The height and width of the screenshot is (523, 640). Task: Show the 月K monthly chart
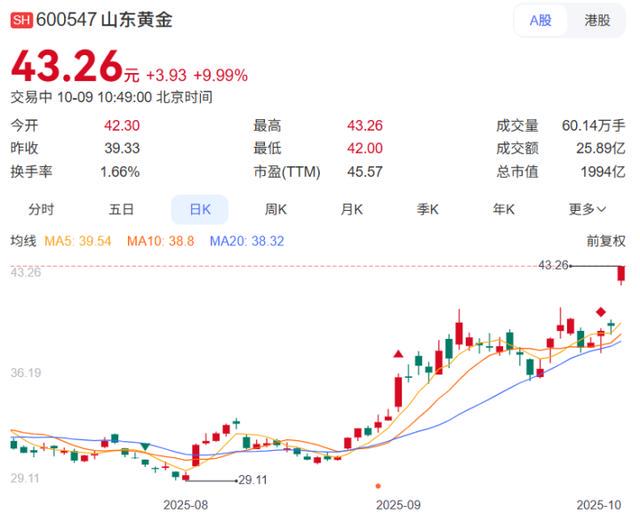(x=352, y=209)
